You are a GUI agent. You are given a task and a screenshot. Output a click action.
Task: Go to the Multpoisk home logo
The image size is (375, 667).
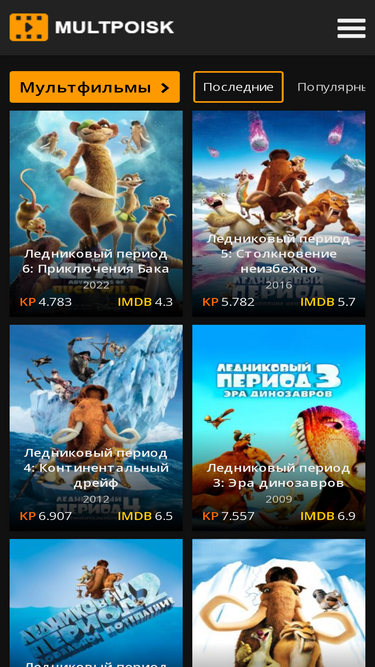coord(91,27)
